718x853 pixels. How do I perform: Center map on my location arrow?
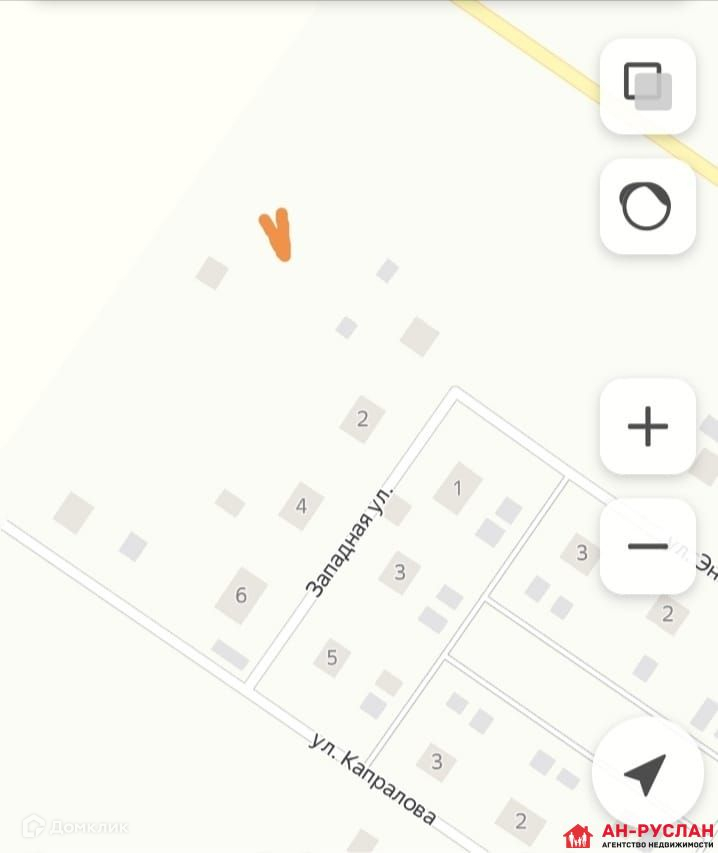(645, 773)
